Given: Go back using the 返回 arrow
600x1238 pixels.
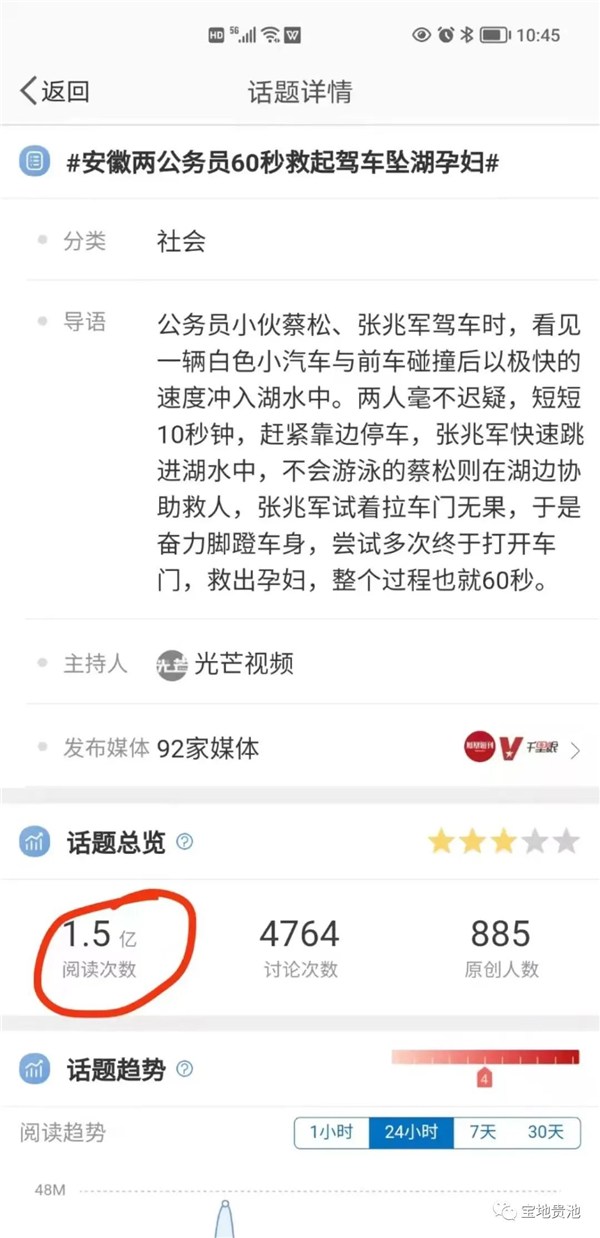Looking at the screenshot, I should pyautogui.click(x=54, y=92).
